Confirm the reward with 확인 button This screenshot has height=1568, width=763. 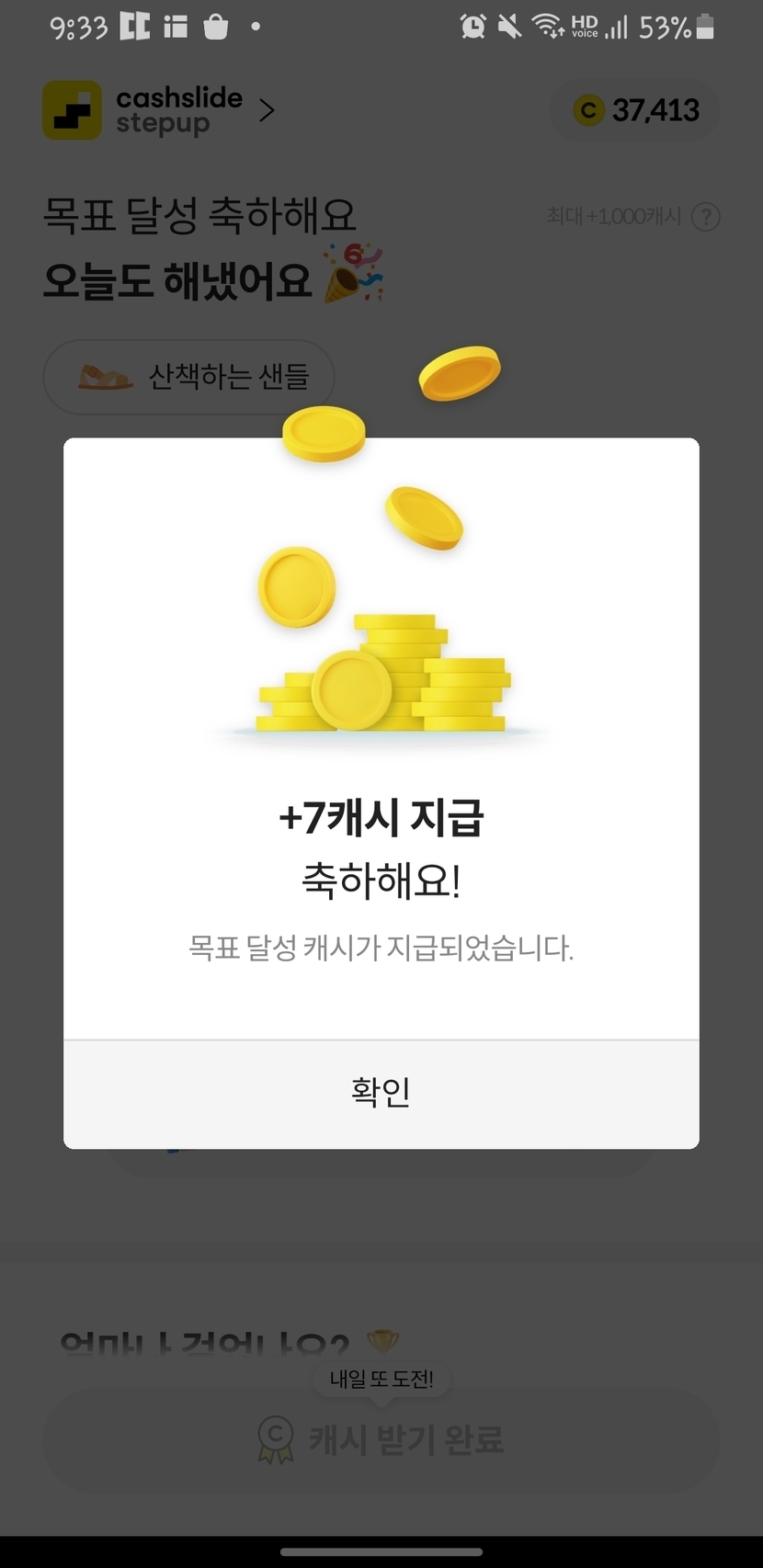(x=381, y=1094)
